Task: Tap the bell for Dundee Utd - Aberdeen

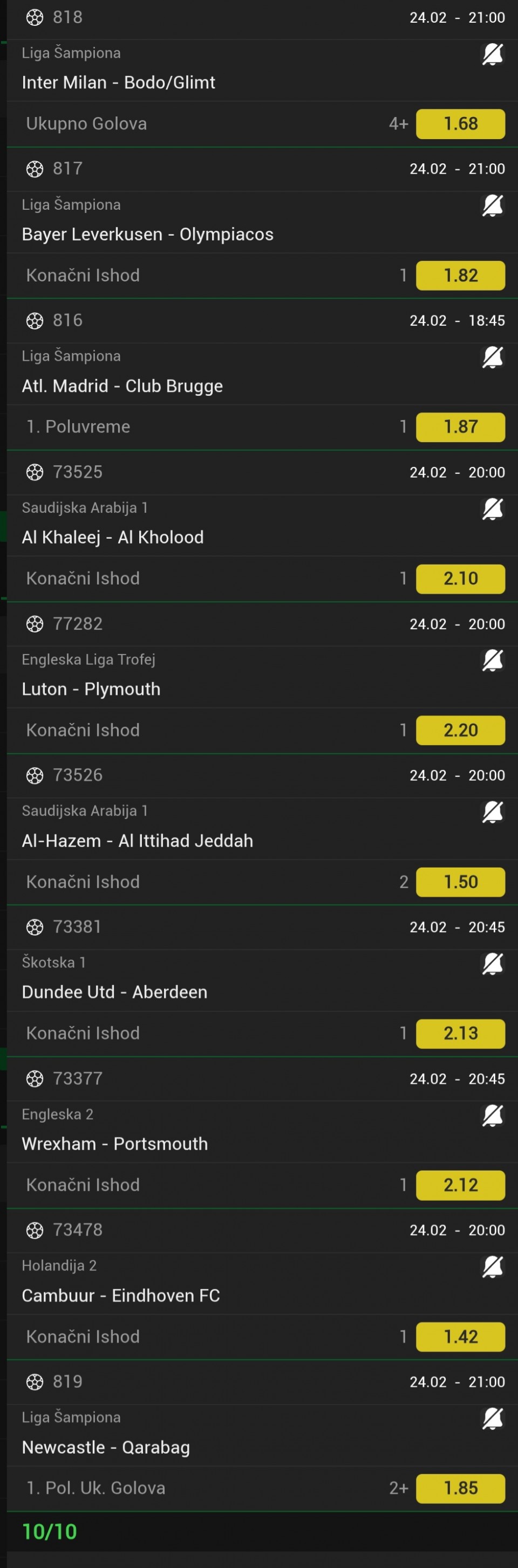Action: [x=493, y=964]
